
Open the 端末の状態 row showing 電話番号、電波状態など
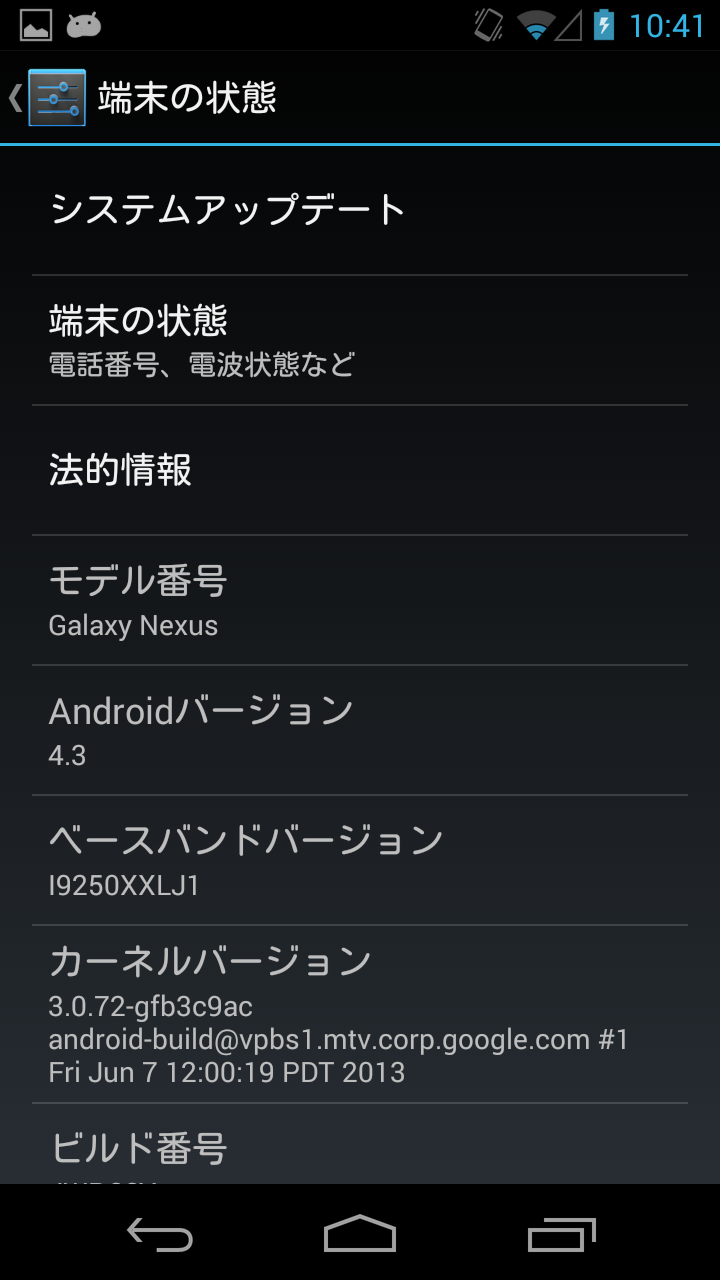tap(360, 340)
